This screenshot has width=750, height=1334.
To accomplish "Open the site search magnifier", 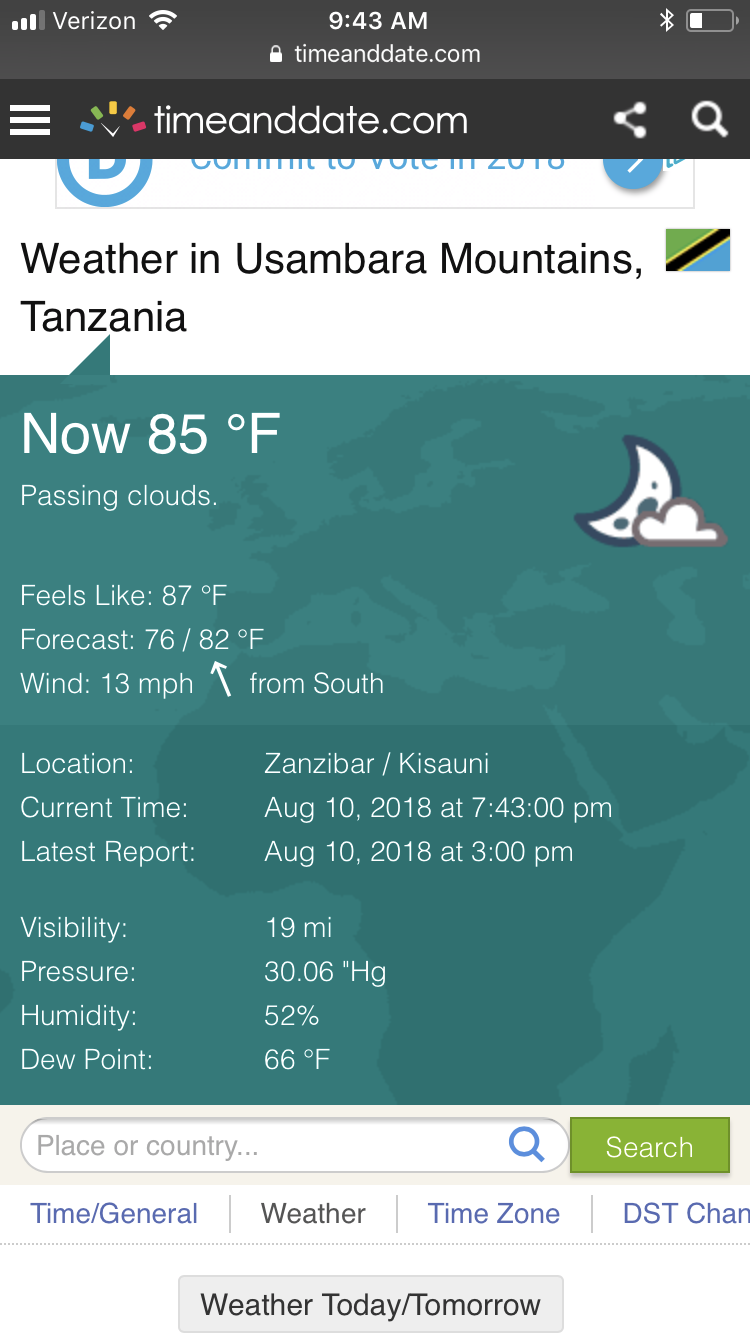I will point(709,120).
